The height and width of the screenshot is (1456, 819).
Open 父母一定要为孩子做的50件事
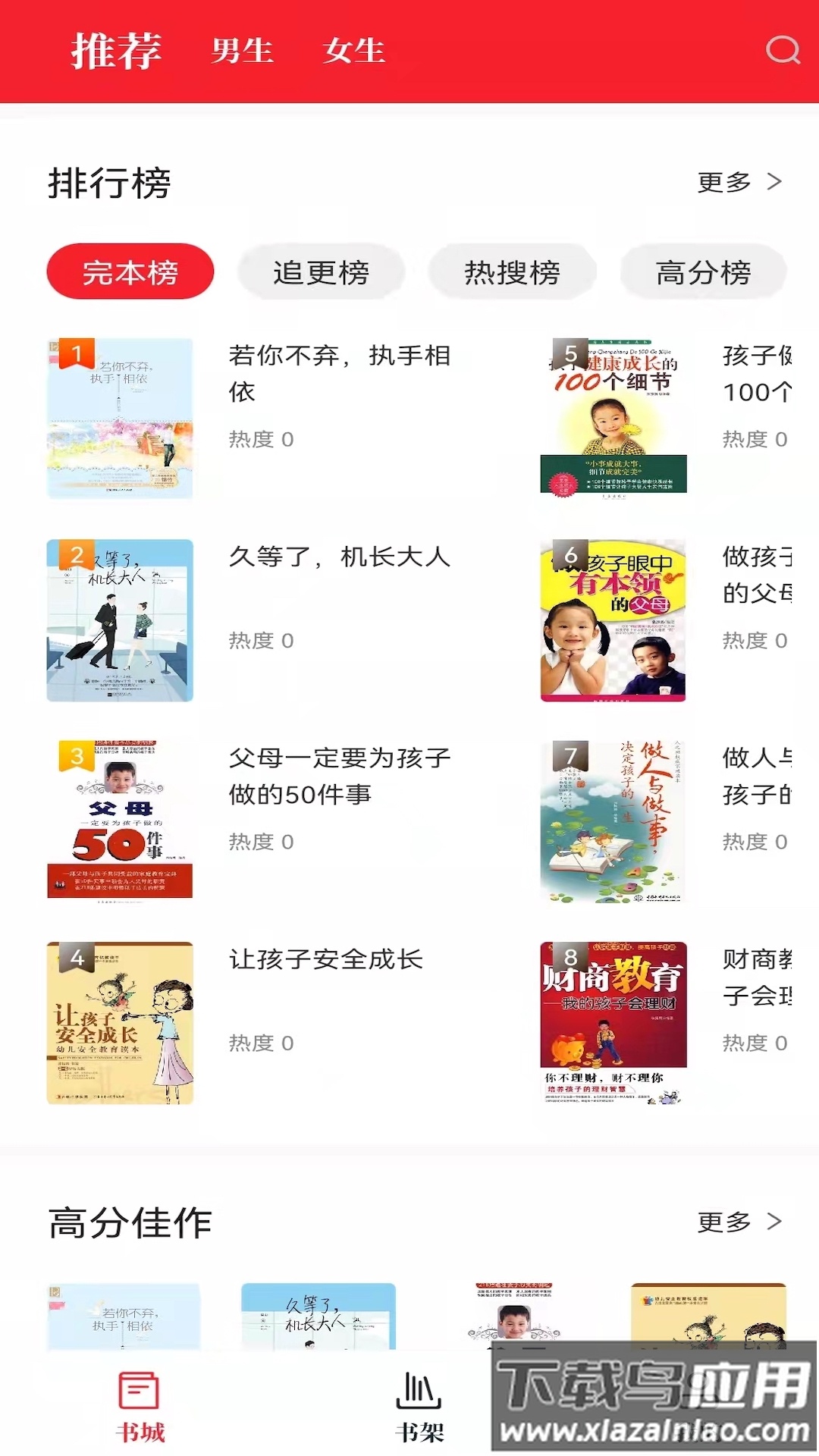click(x=121, y=821)
